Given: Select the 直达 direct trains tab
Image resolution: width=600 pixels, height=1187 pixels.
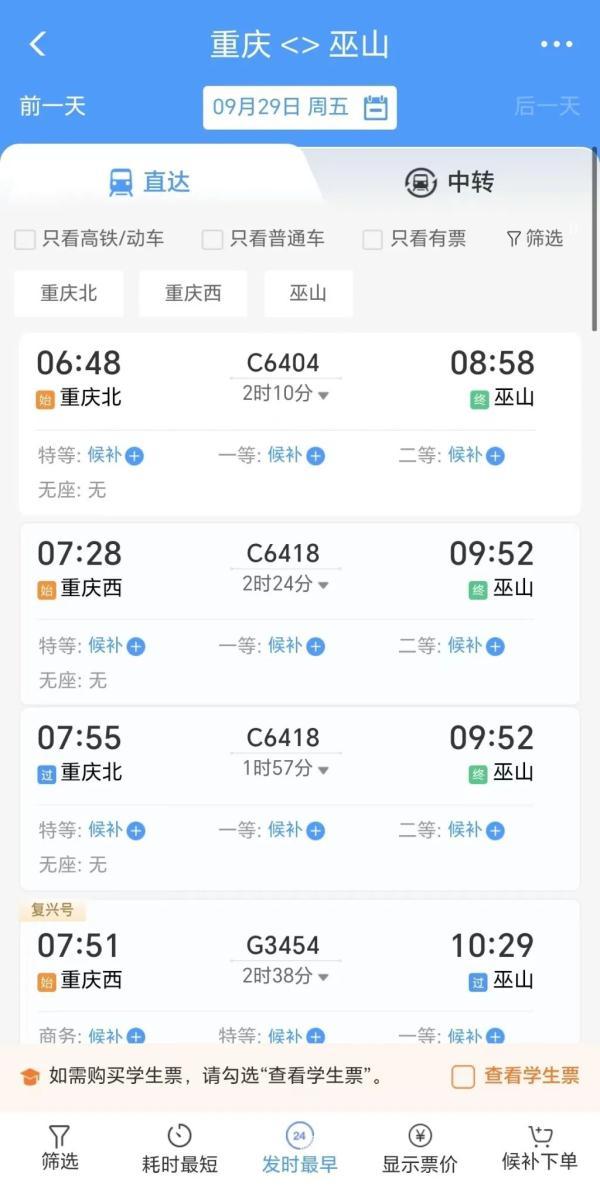Looking at the screenshot, I should [150, 182].
